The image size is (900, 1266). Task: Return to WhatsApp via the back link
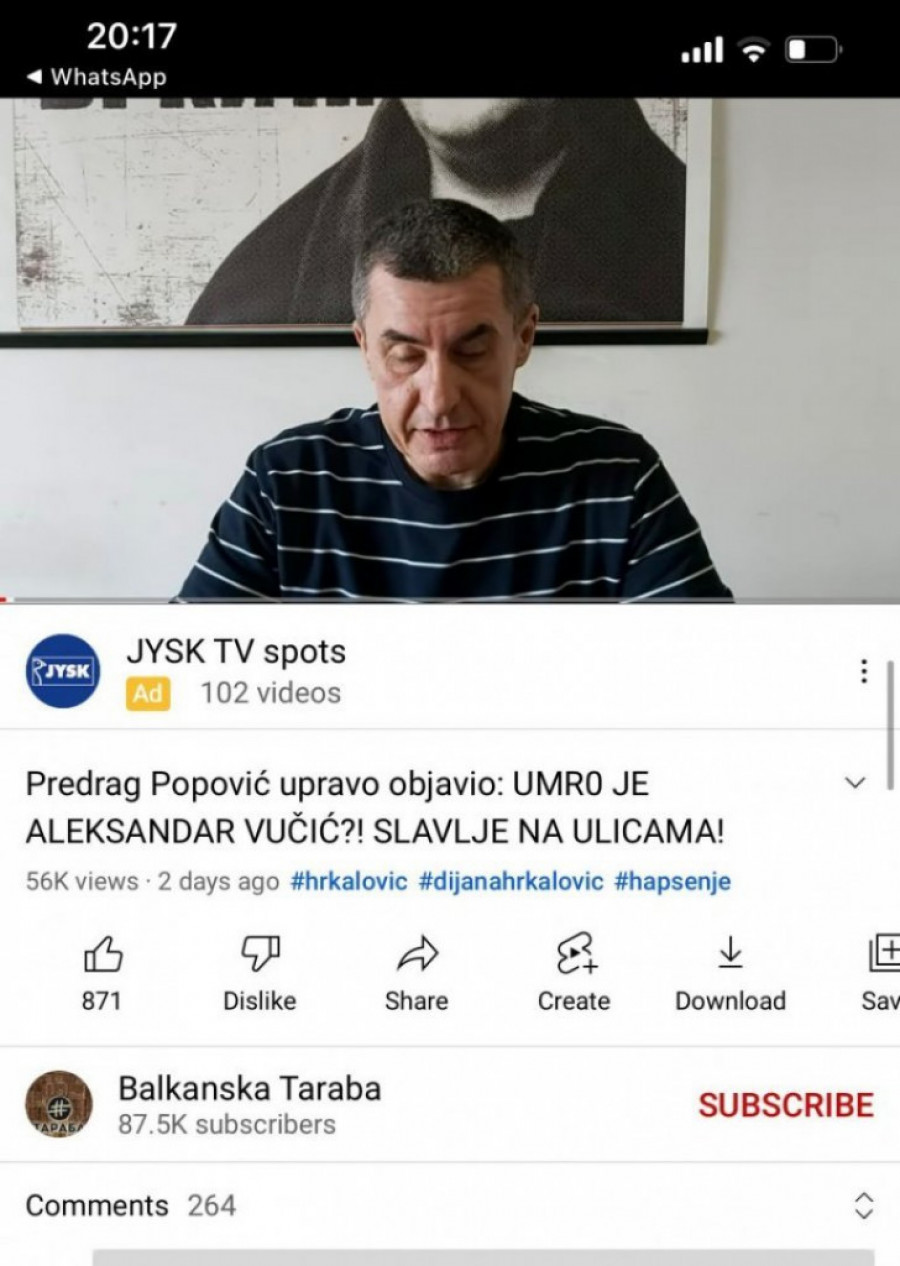click(x=96, y=77)
